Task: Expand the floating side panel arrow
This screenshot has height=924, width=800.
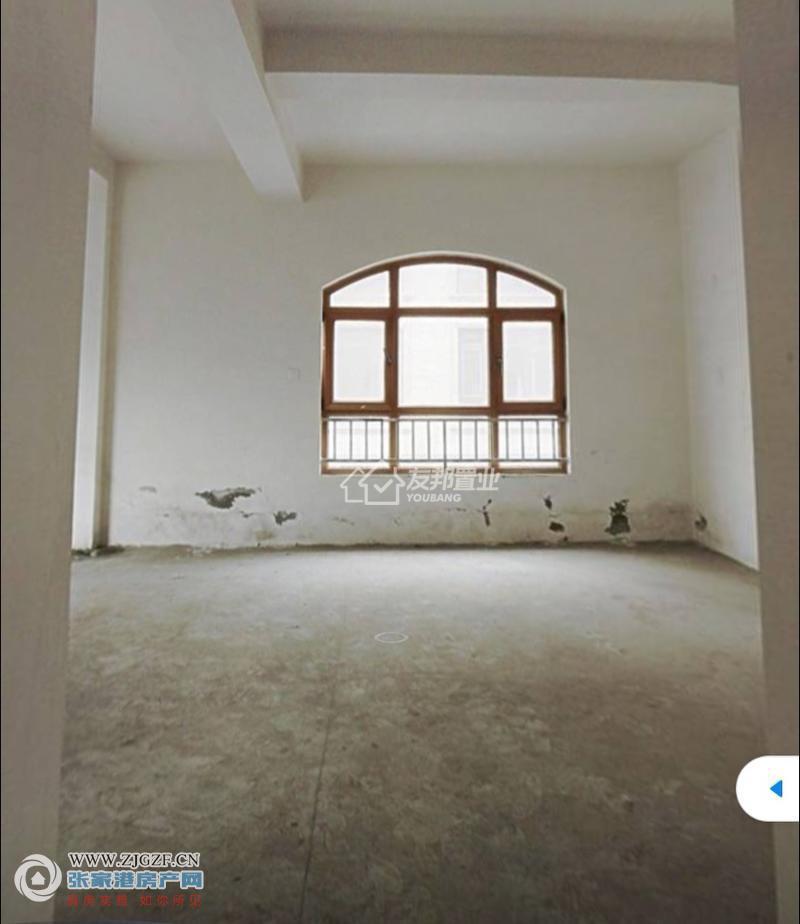Action: pos(775,789)
